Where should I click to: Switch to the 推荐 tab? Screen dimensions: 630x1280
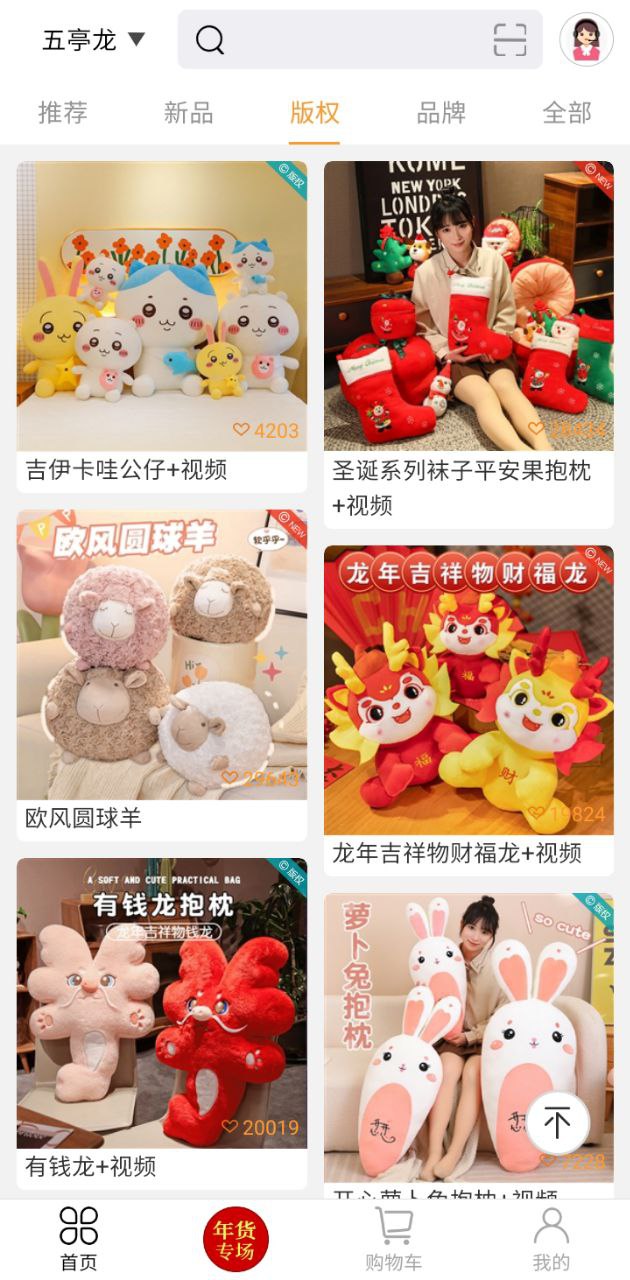[63, 113]
